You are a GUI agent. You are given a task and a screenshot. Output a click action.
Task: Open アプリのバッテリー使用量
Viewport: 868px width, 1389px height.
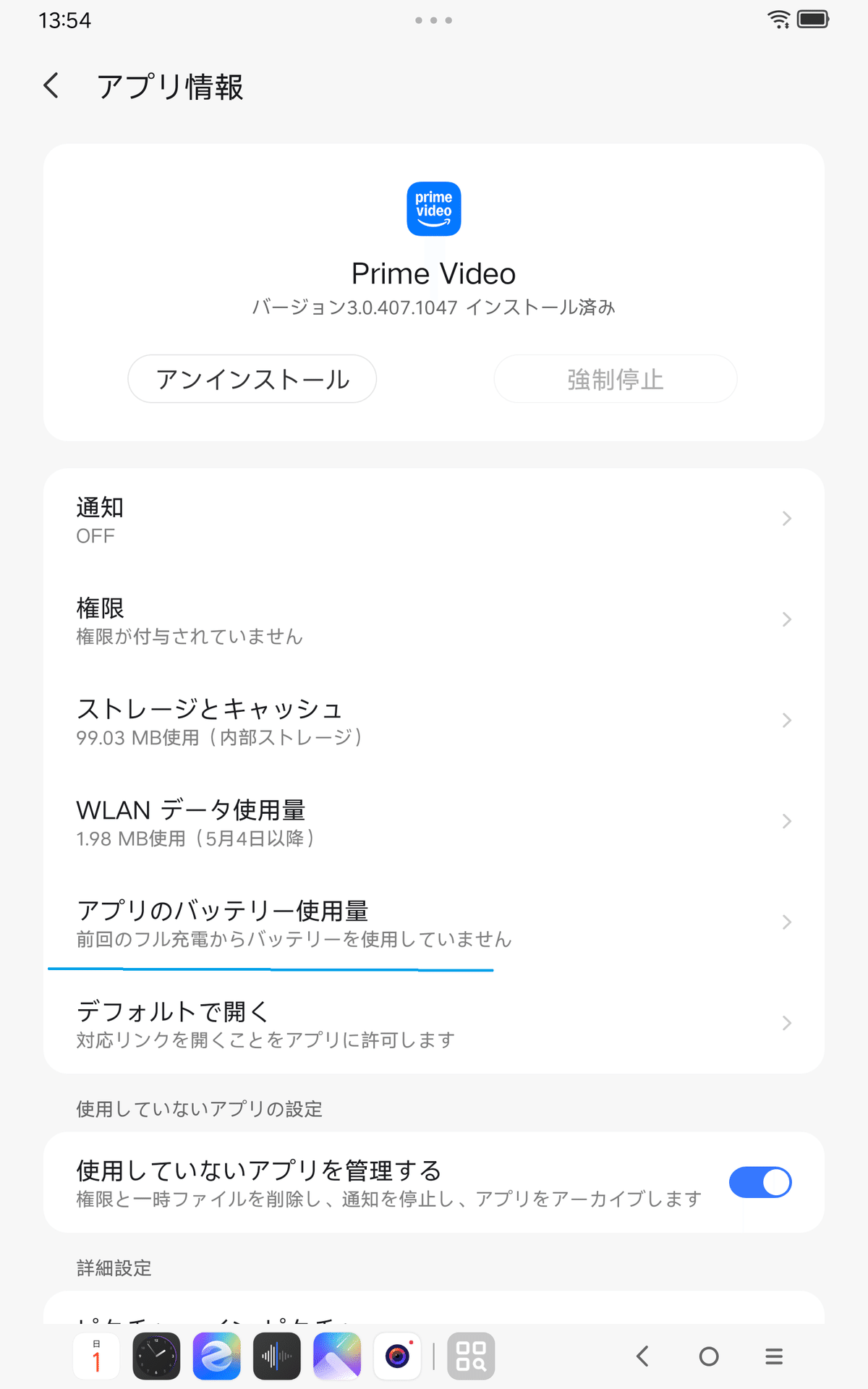click(x=434, y=923)
